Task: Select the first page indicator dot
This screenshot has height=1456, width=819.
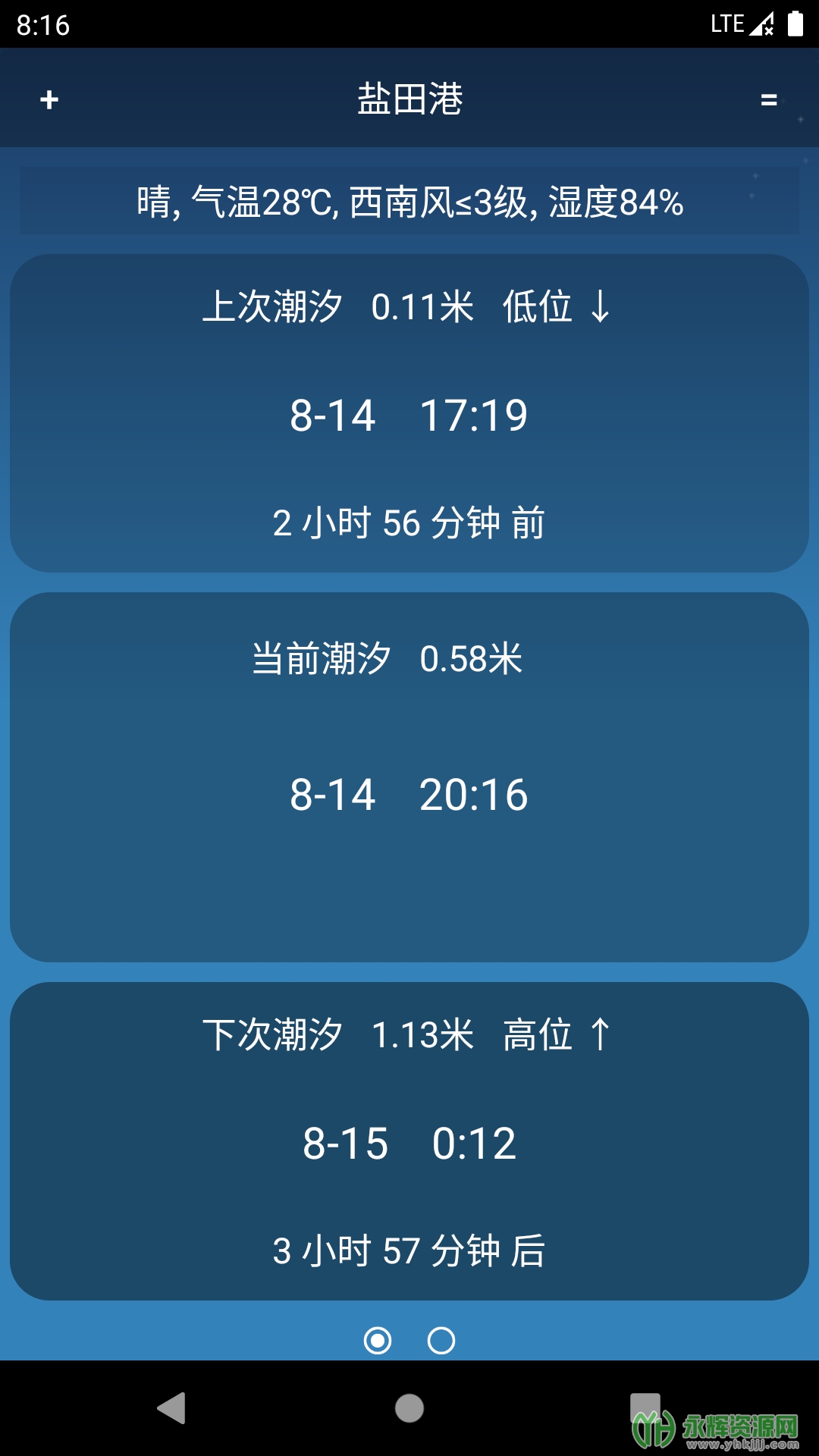Action: [x=378, y=1341]
